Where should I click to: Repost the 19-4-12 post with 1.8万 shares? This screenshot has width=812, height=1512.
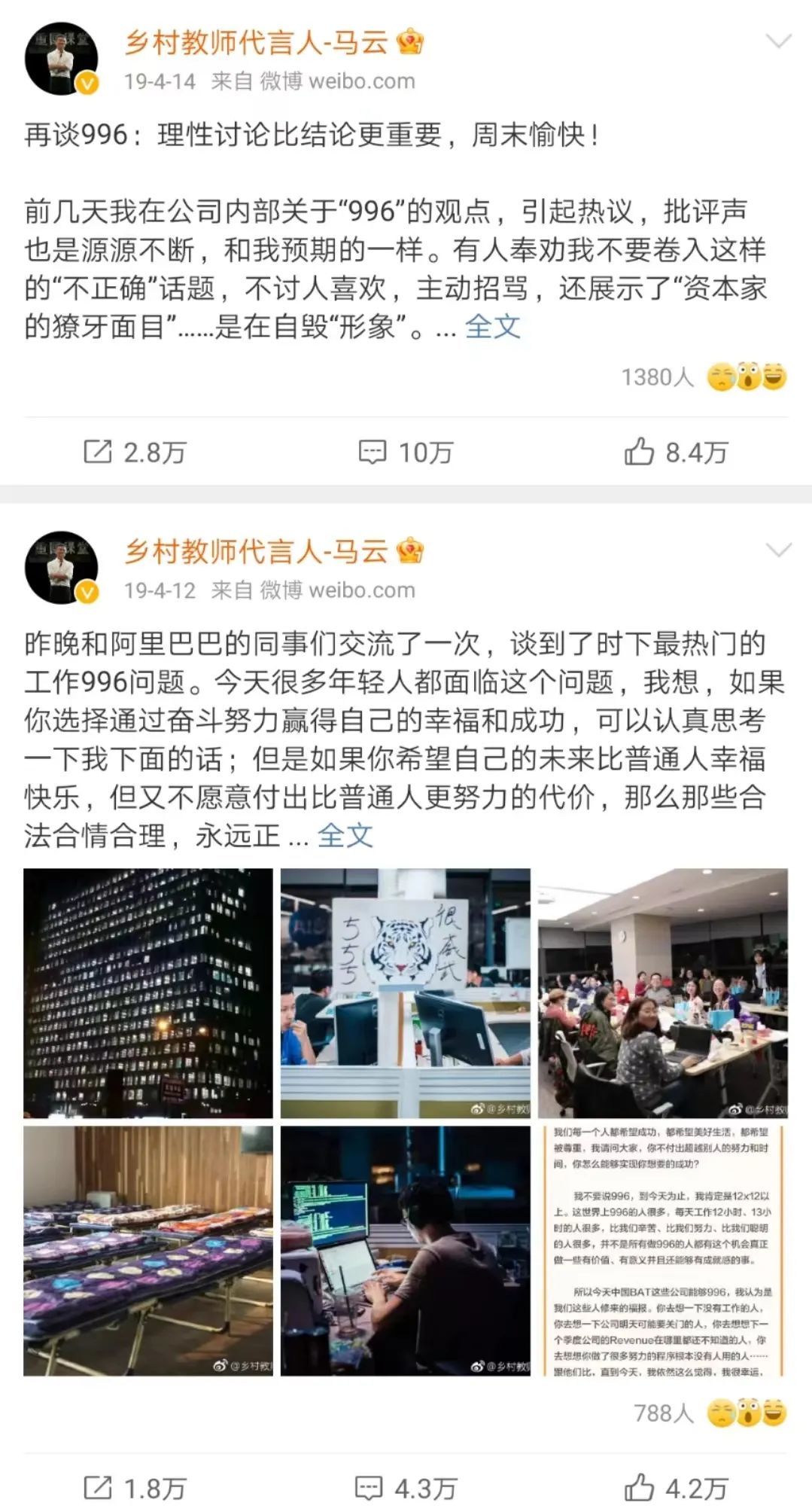point(134,1488)
